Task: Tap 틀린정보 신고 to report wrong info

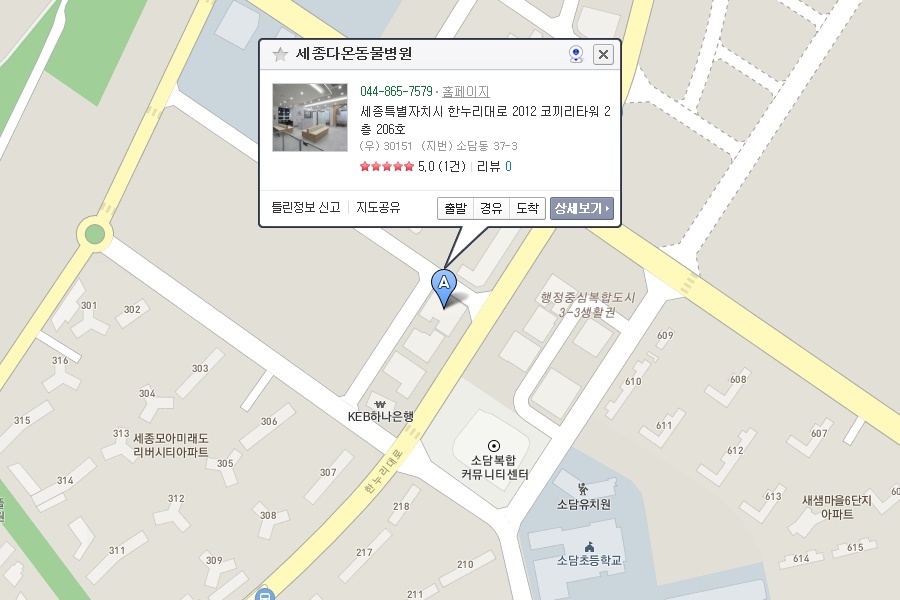Action: pyautogui.click(x=306, y=207)
